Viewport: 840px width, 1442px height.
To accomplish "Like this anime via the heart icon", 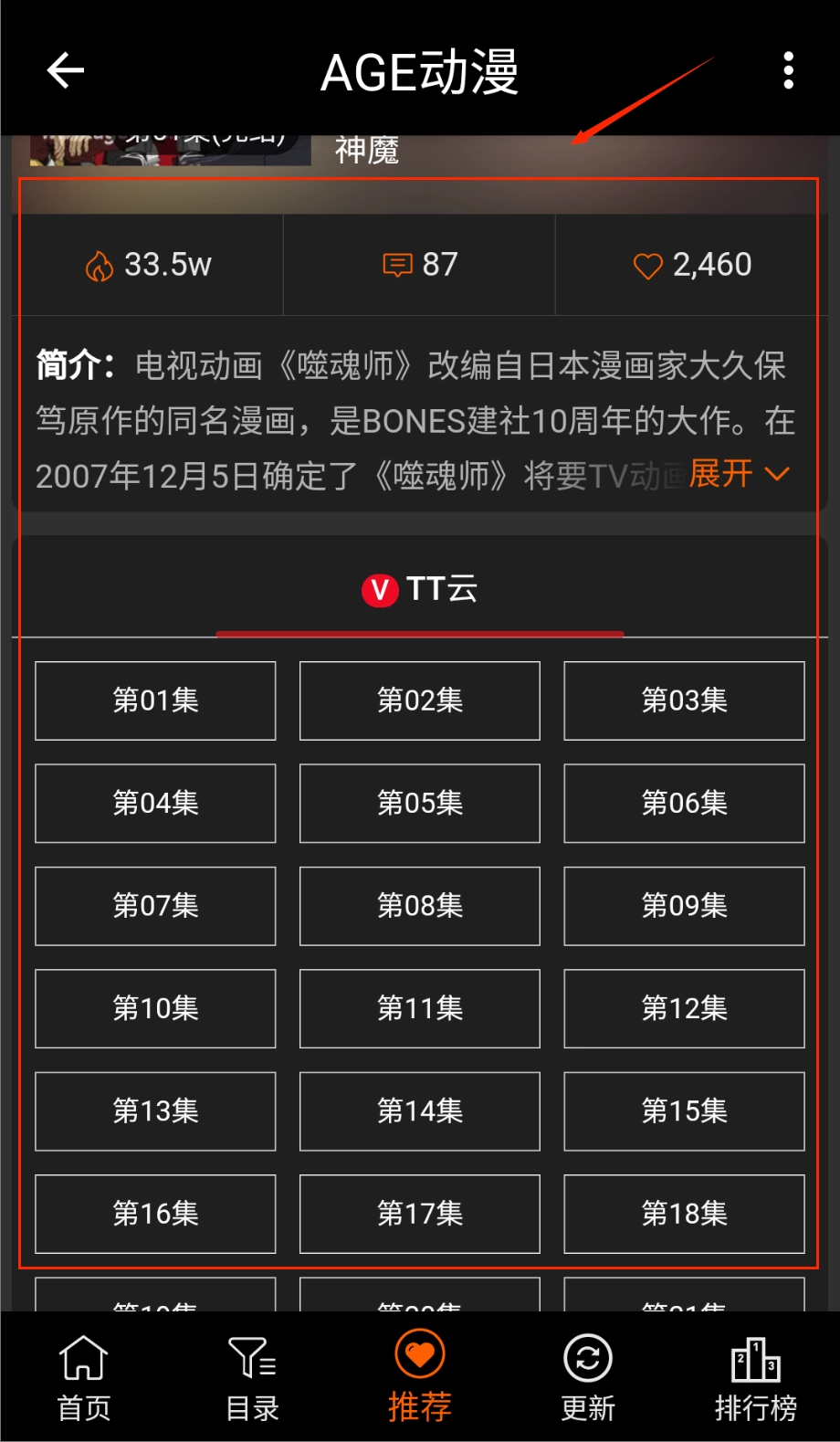I will [x=647, y=266].
